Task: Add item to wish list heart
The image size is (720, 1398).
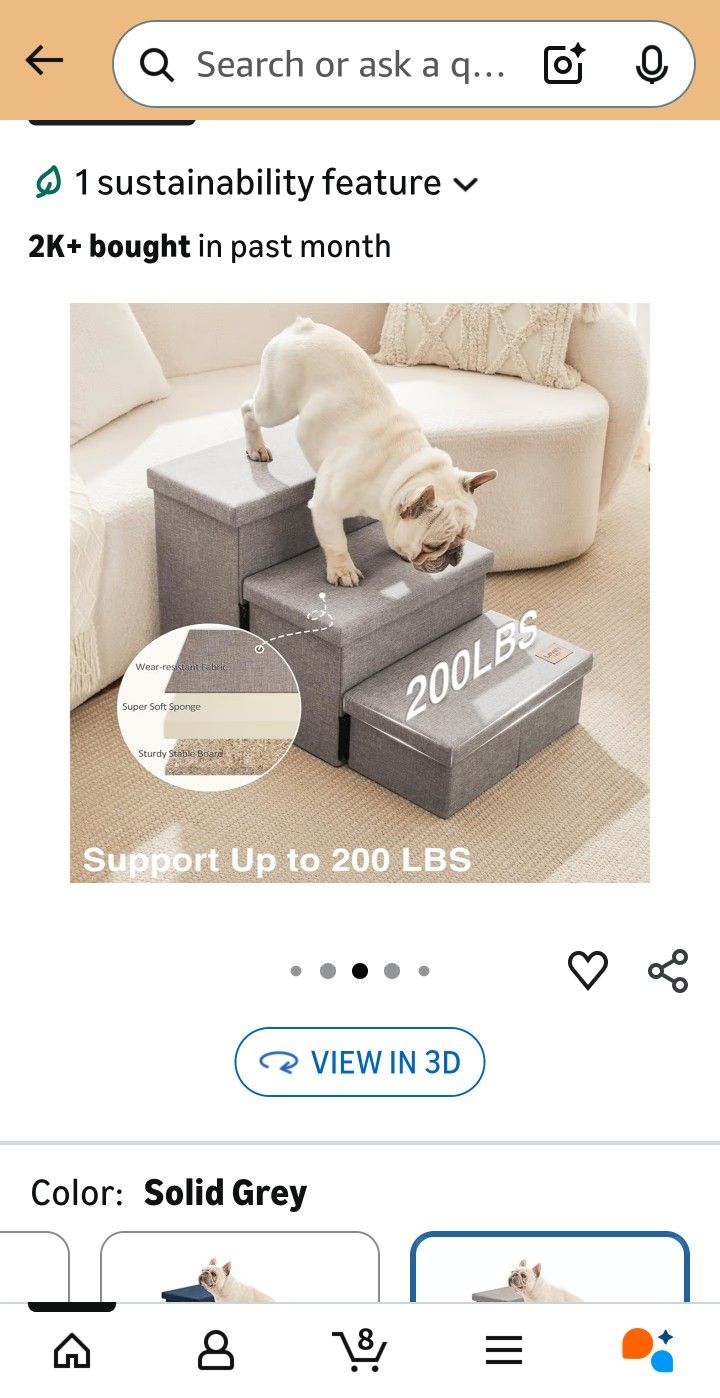Action: click(x=587, y=970)
